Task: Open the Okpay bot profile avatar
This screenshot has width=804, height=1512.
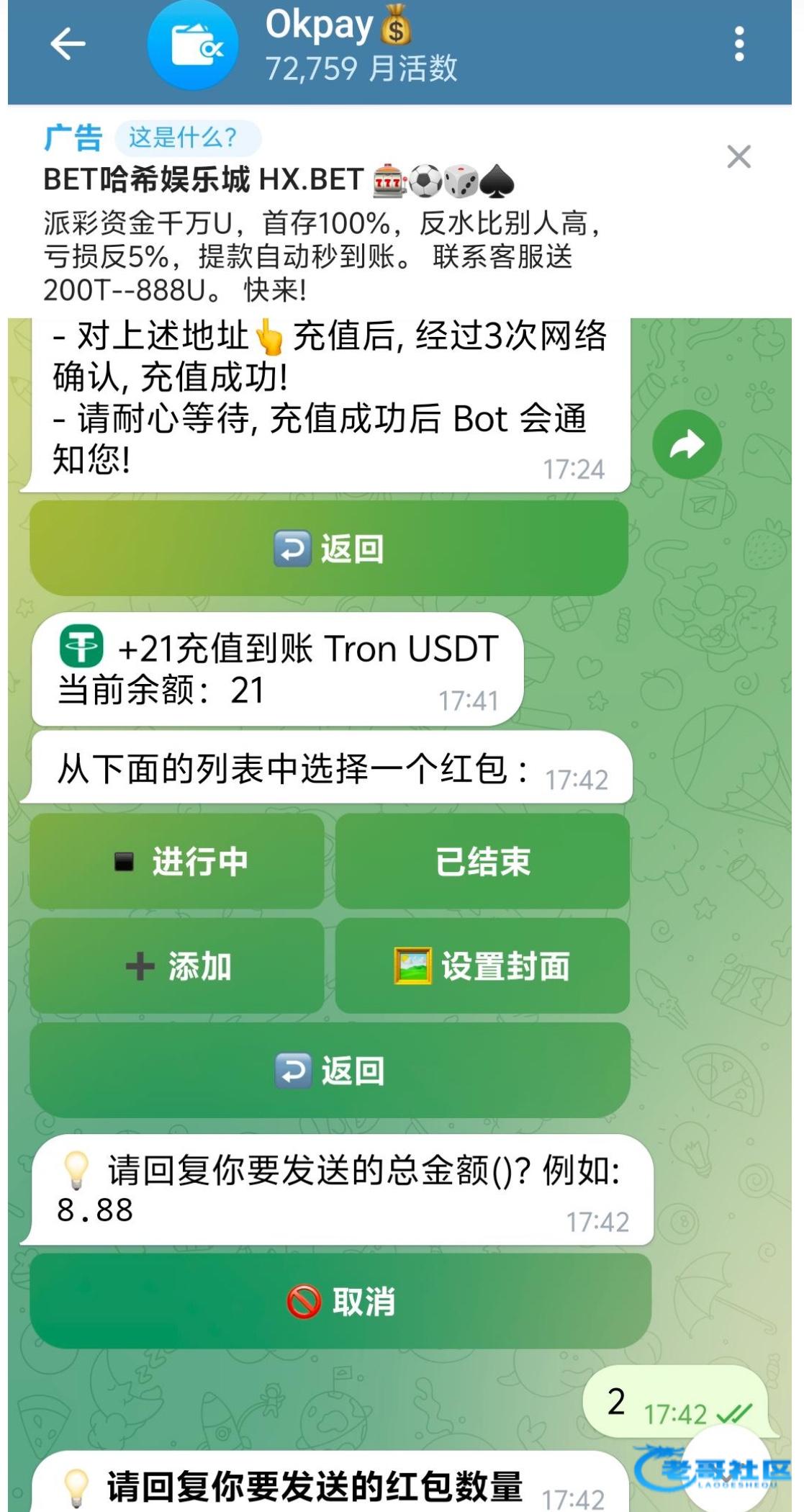Action: pos(192,45)
